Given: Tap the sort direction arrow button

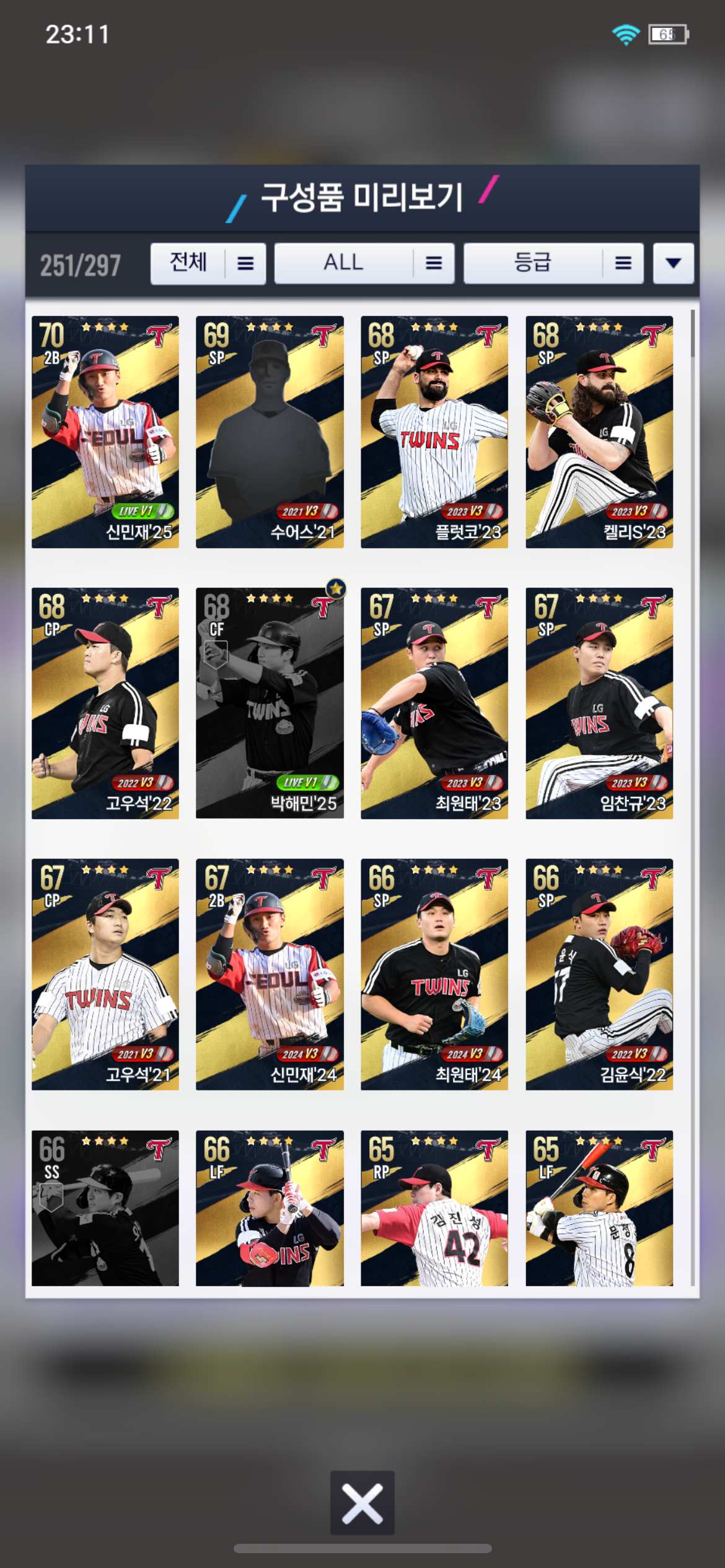Looking at the screenshot, I should 673,263.
